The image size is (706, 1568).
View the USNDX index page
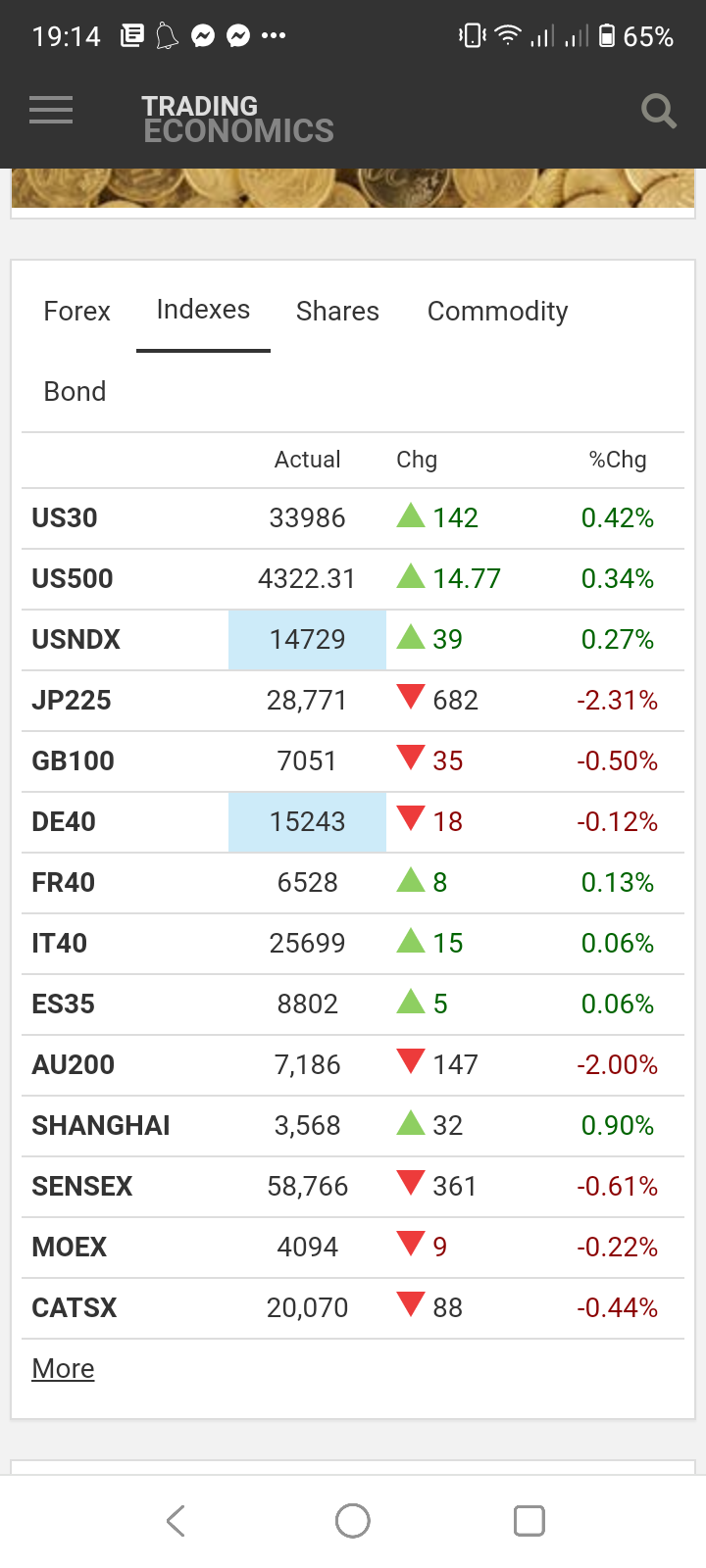click(x=76, y=640)
